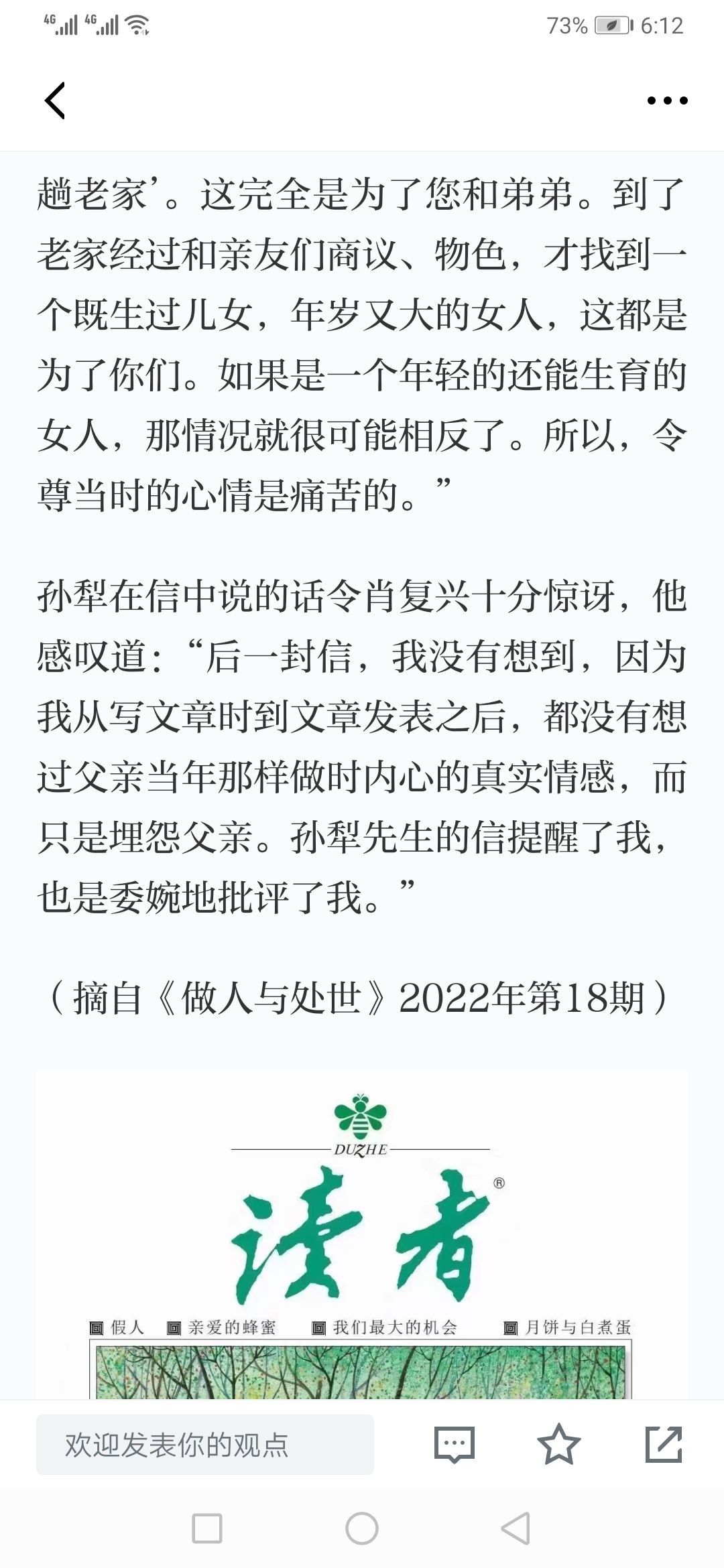724x1568 pixels.
Task: Tap the comment field 欢迎发表你的观点
Action: coord(205,1445)
